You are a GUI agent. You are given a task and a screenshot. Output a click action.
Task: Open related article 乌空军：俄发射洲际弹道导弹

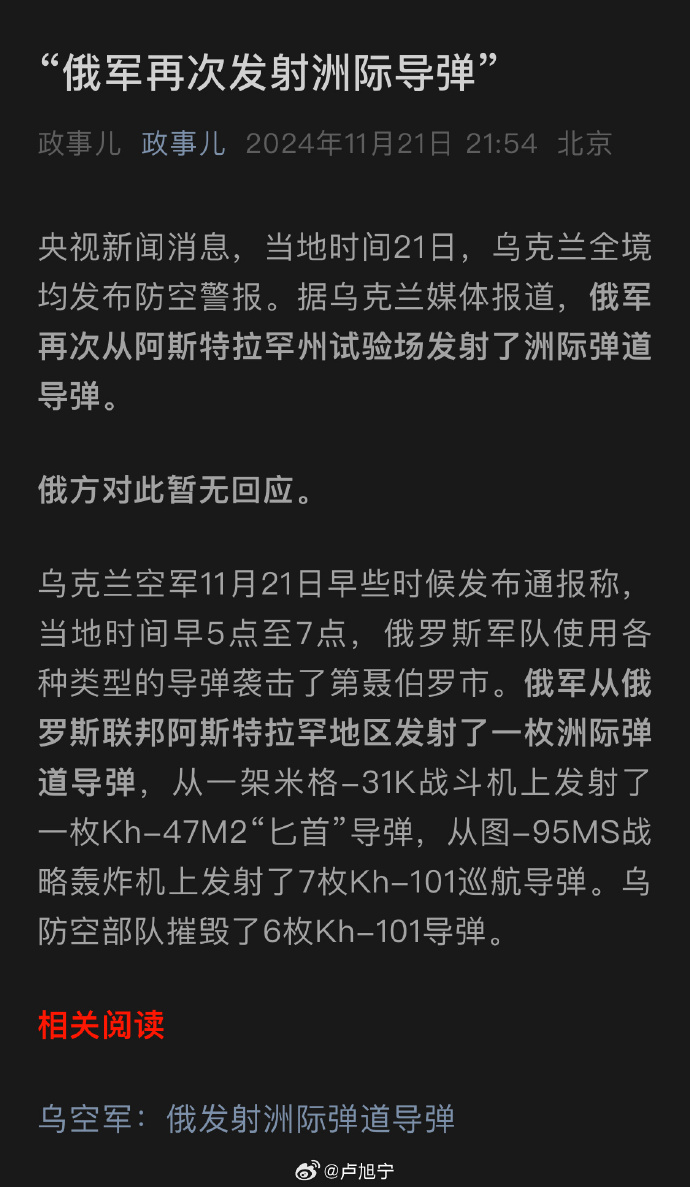(247, 1119)
